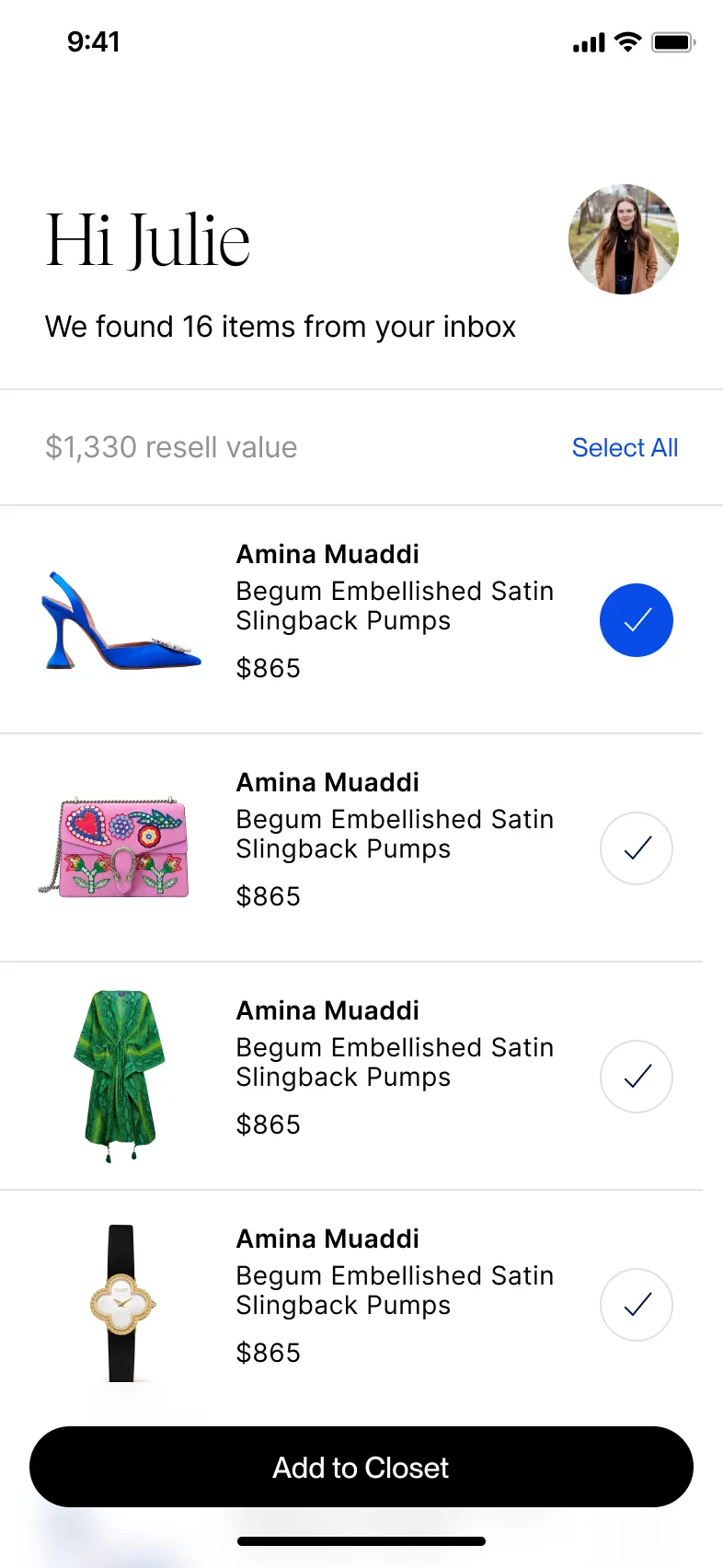
Task: Uncheck the blue slingback pumps item
Action: coord(636,620)
